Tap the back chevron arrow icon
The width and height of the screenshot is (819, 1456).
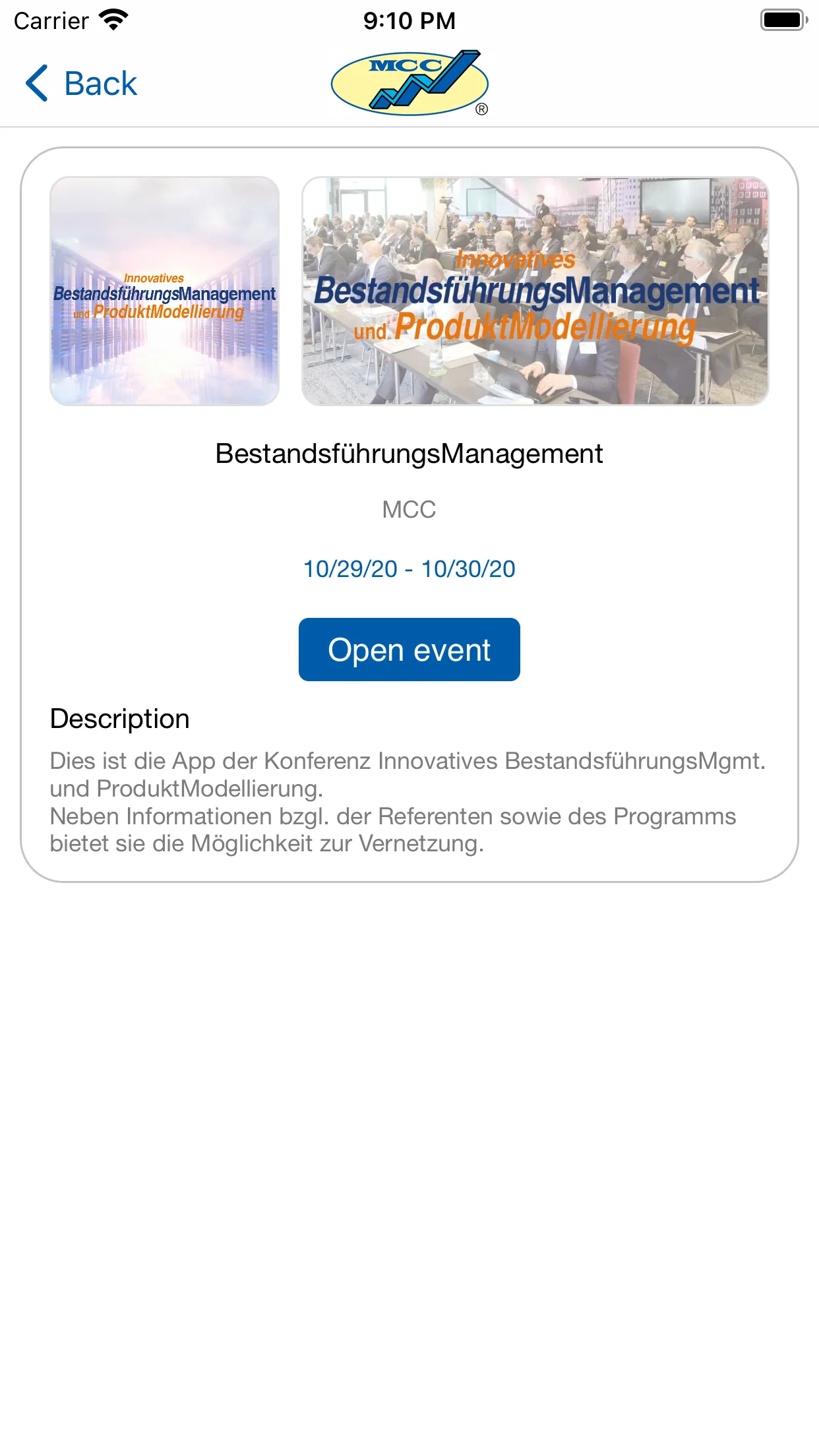38,82
